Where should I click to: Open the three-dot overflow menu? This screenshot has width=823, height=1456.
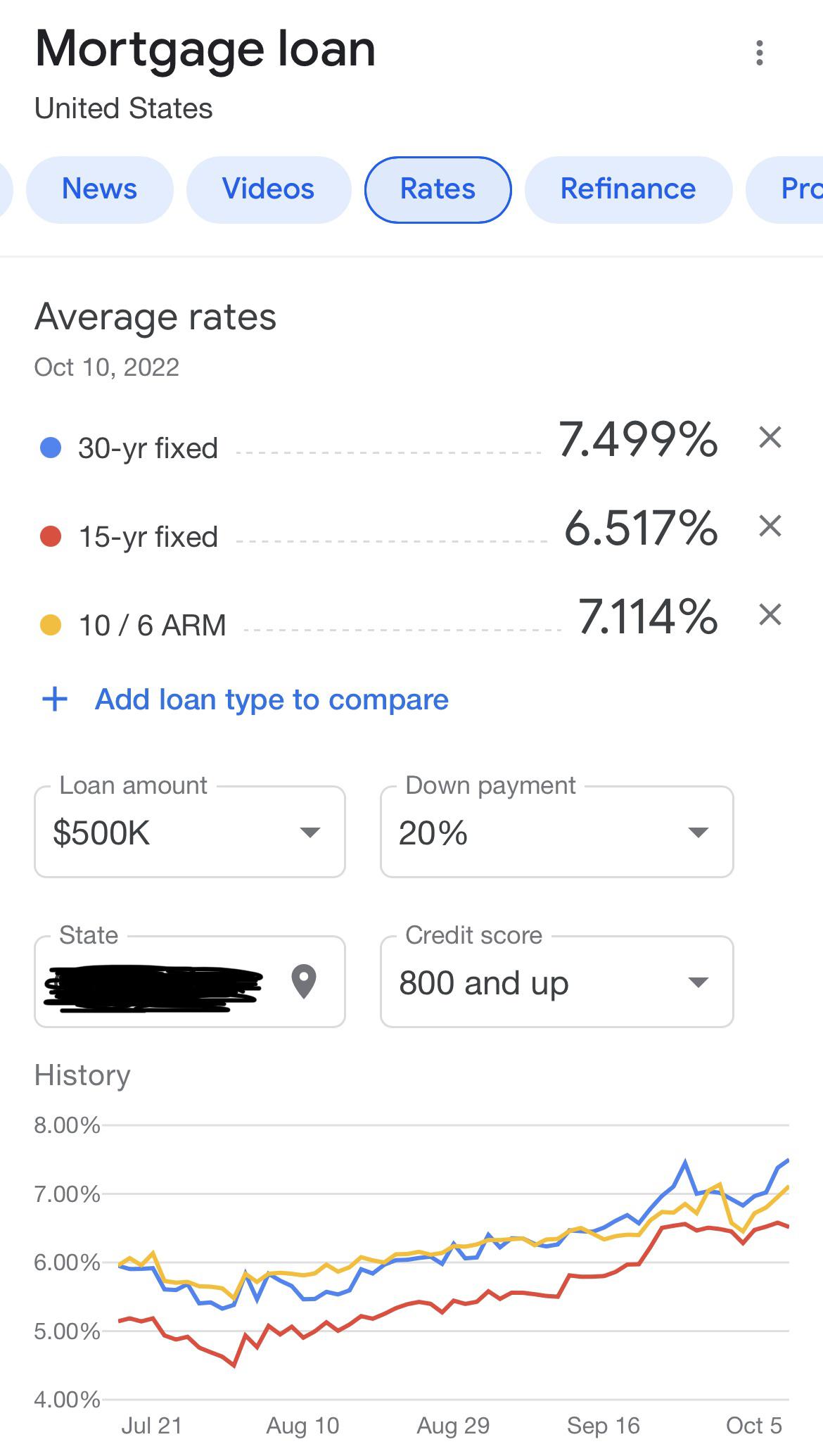pos(760,52)
